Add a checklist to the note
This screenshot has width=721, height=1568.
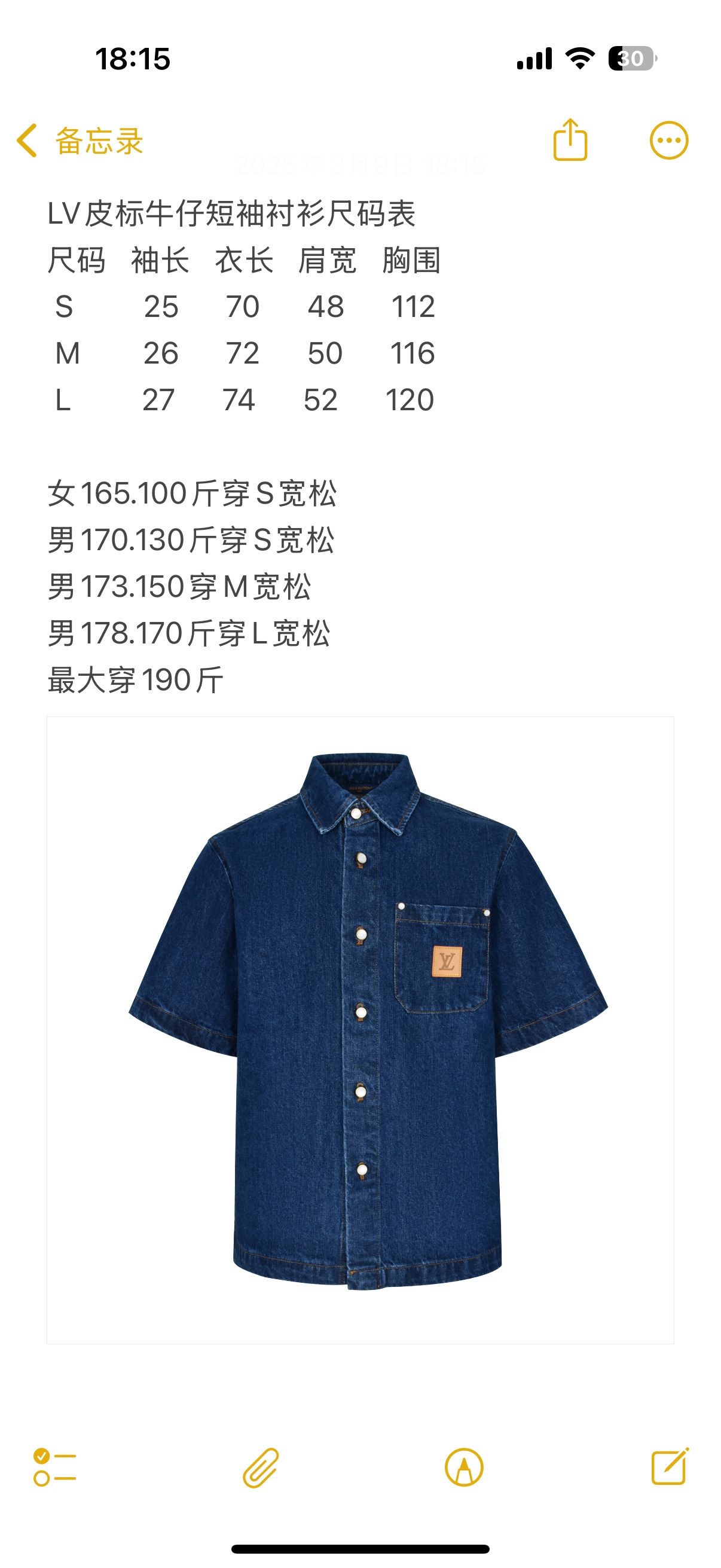coord(55,1467)
